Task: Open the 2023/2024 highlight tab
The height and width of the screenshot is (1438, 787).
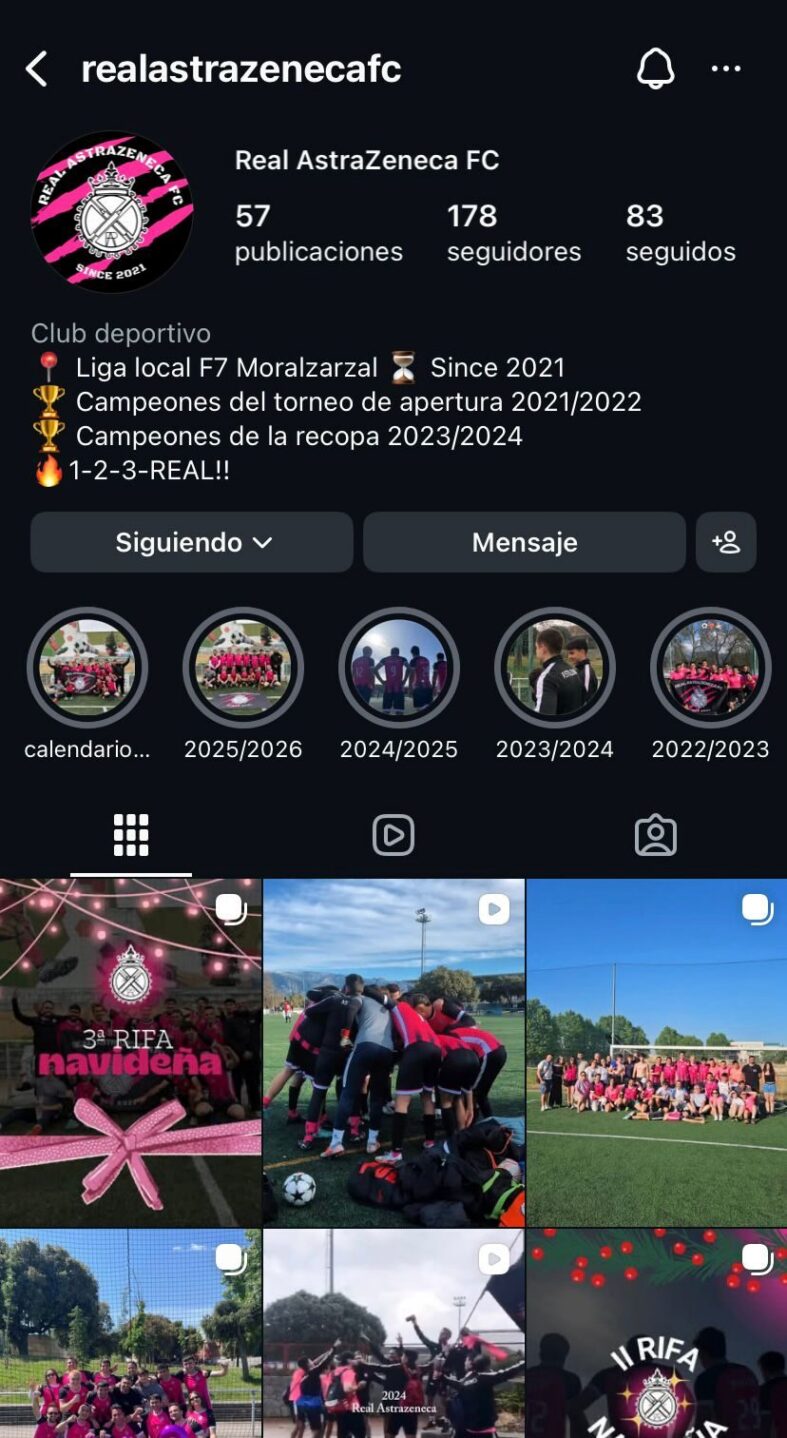Action: pos(554,667)
